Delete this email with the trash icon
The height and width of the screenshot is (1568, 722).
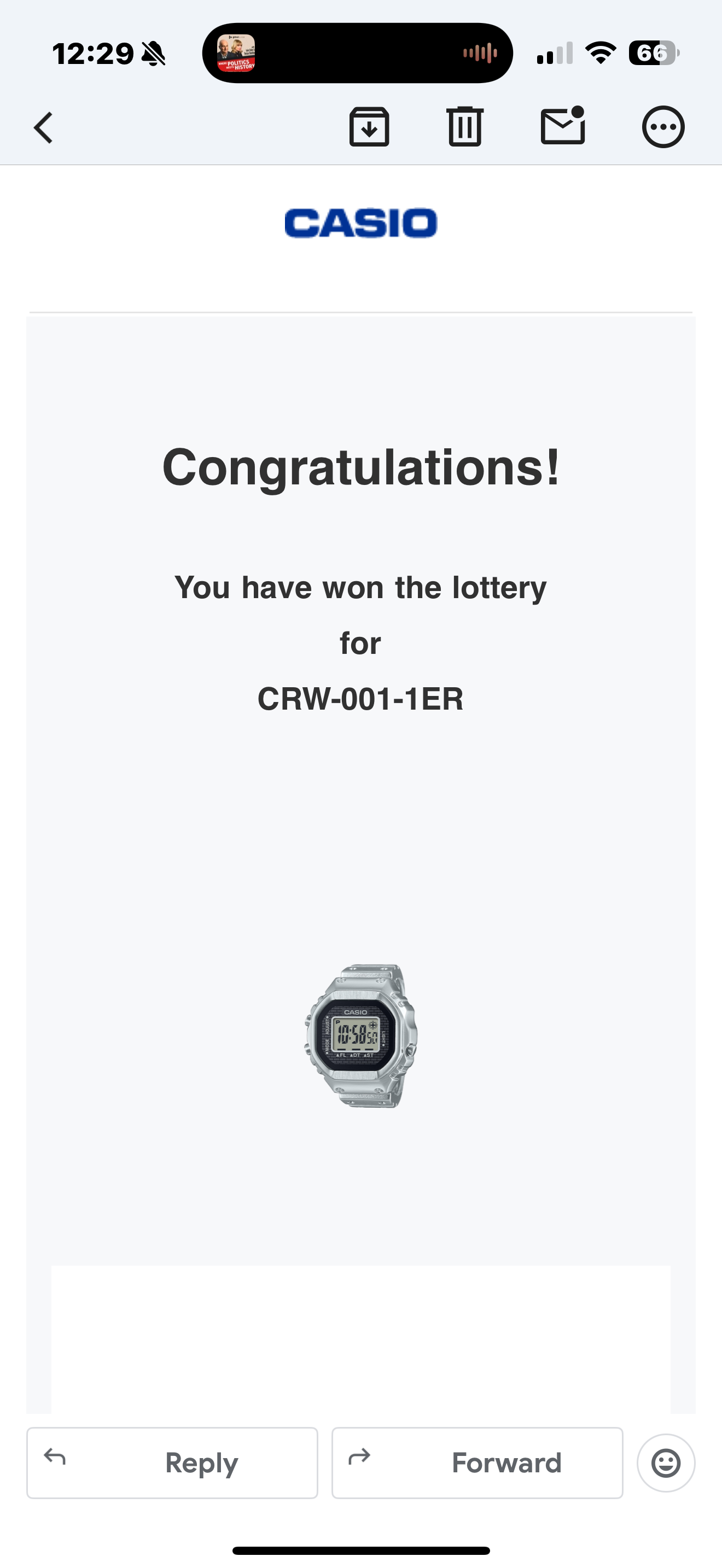coord(465,127)
